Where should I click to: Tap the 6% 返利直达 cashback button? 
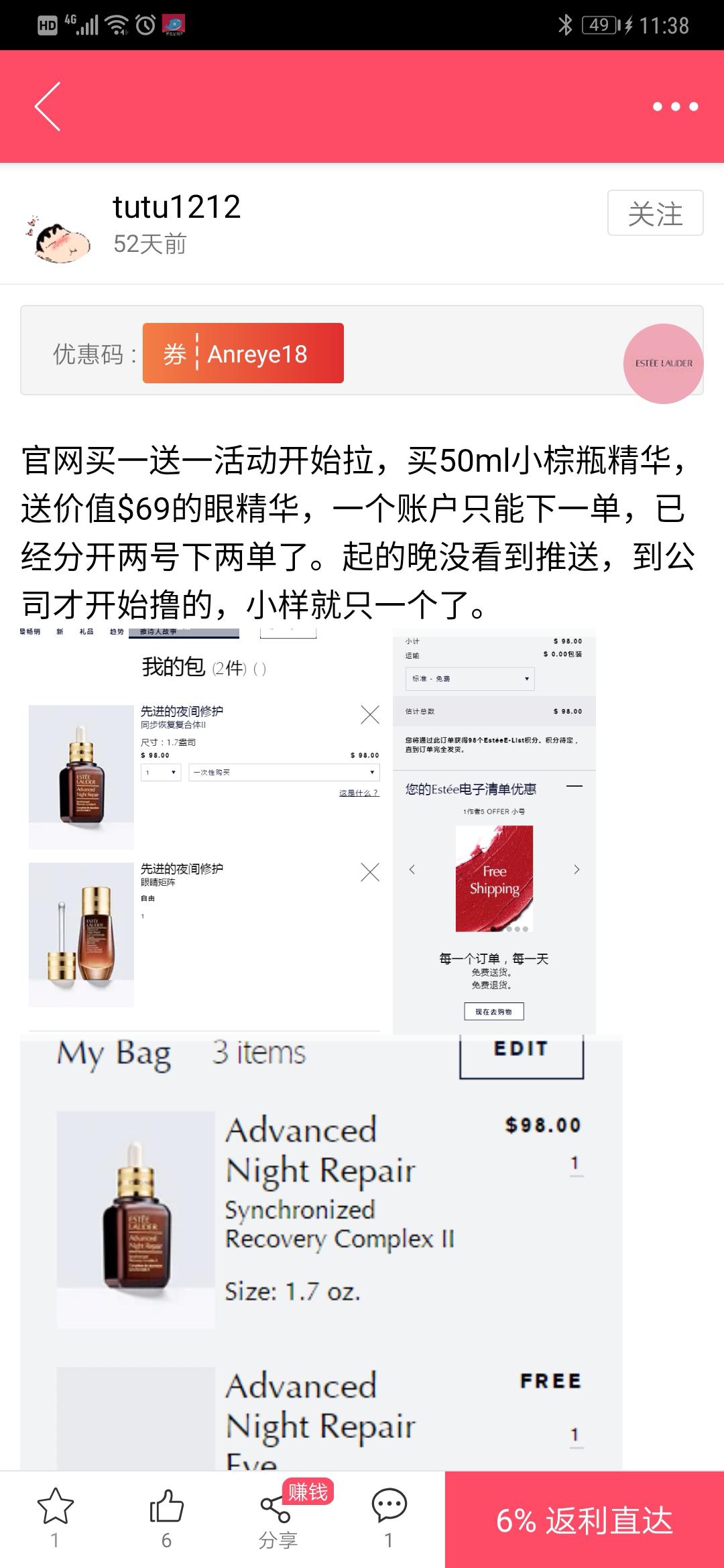[x=584, y=1520]
